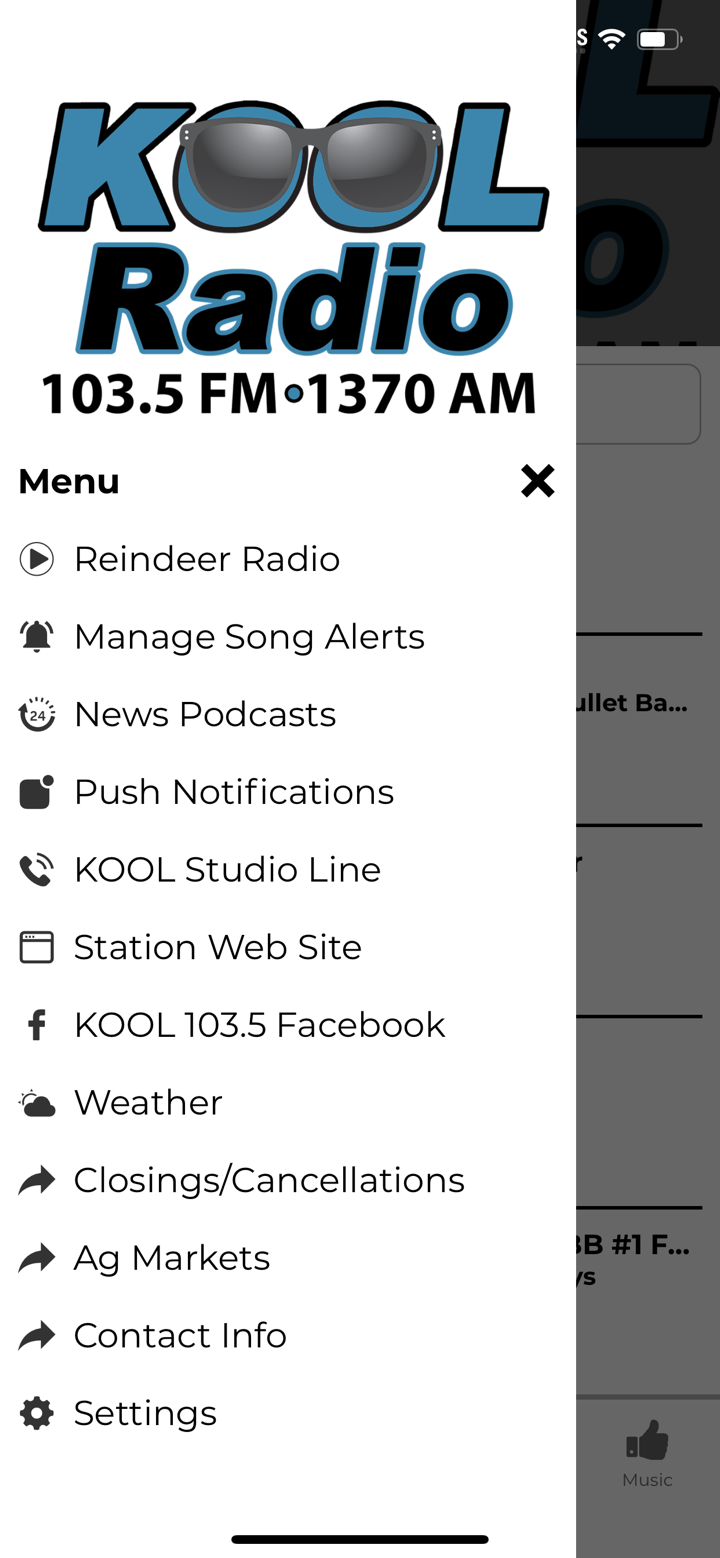Close the menu with the X

pyautogui.click(x=537, y=481)
